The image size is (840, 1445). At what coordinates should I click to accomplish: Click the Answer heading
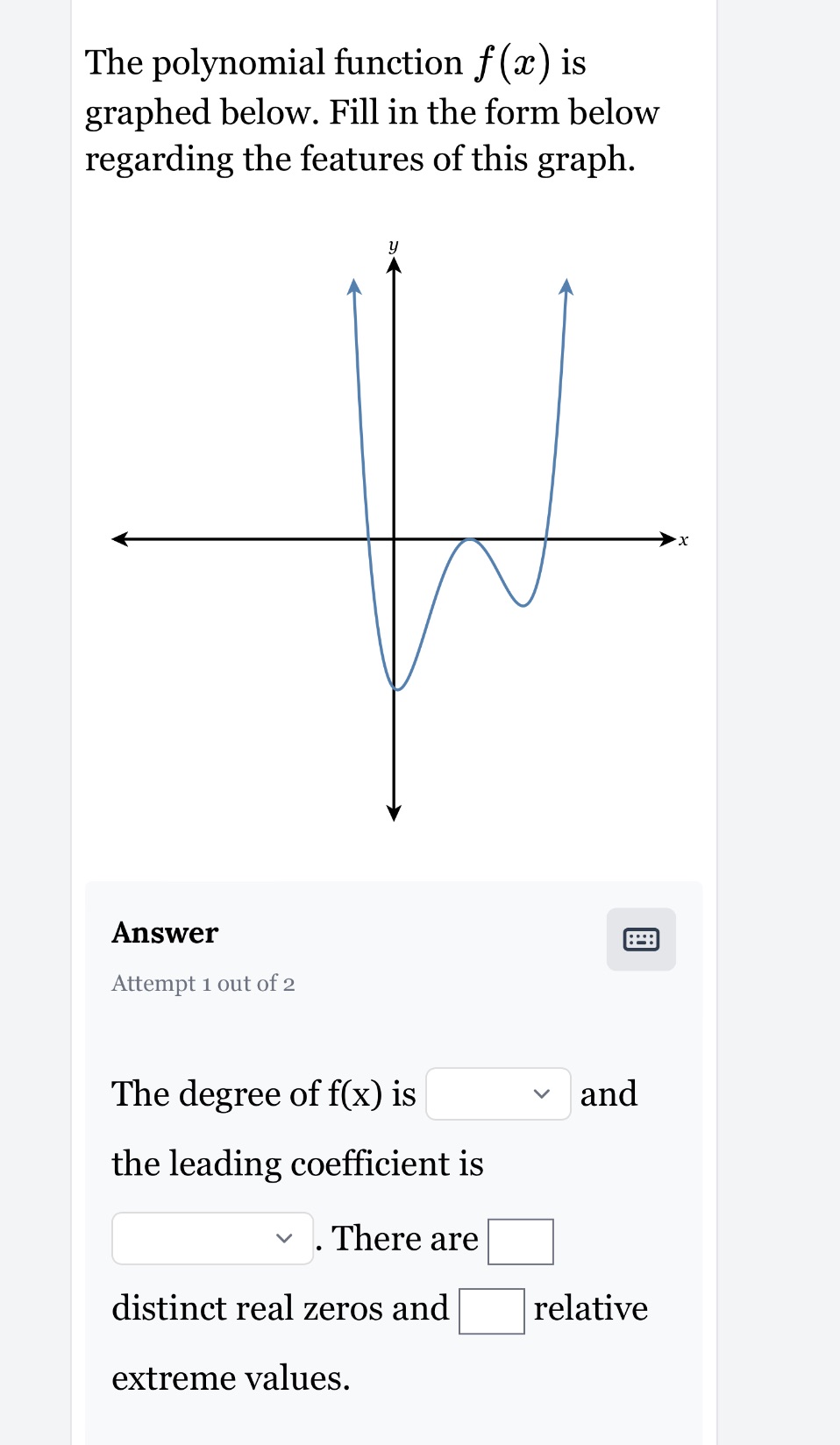(x=164, y=933)
